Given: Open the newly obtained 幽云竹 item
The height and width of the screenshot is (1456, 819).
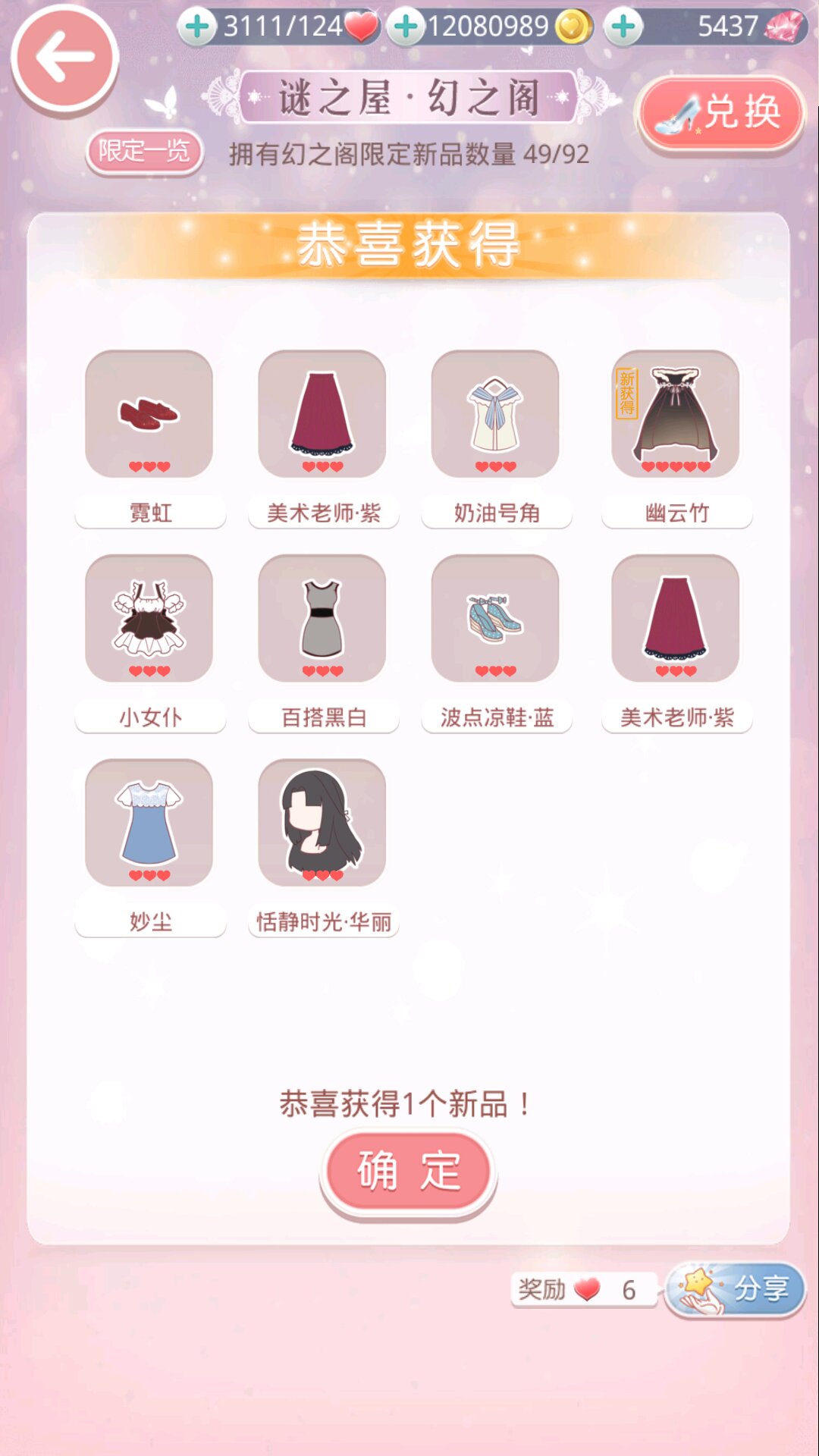Looking at the screenshot, I should [676, 414].
